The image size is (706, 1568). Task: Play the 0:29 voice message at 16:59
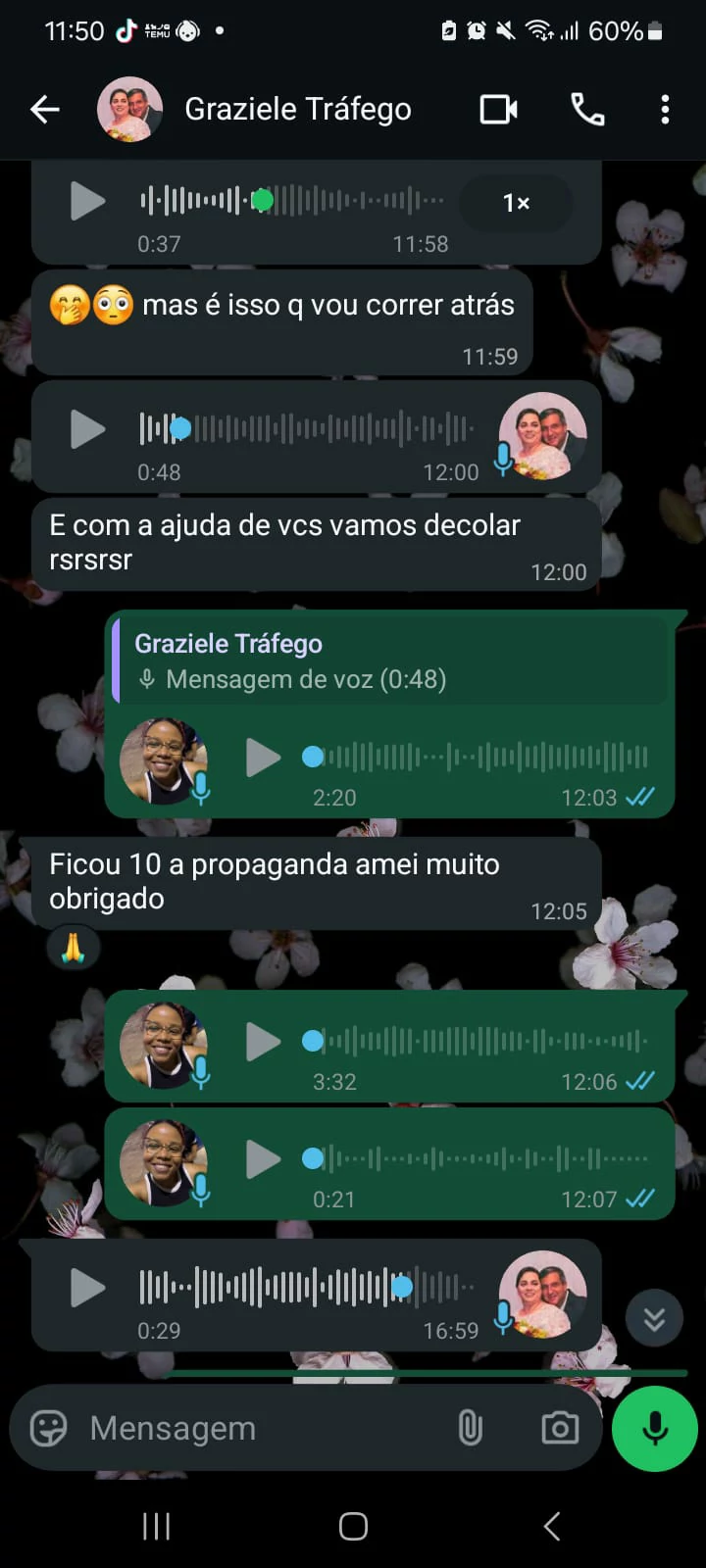click(x=87, y=1288)
